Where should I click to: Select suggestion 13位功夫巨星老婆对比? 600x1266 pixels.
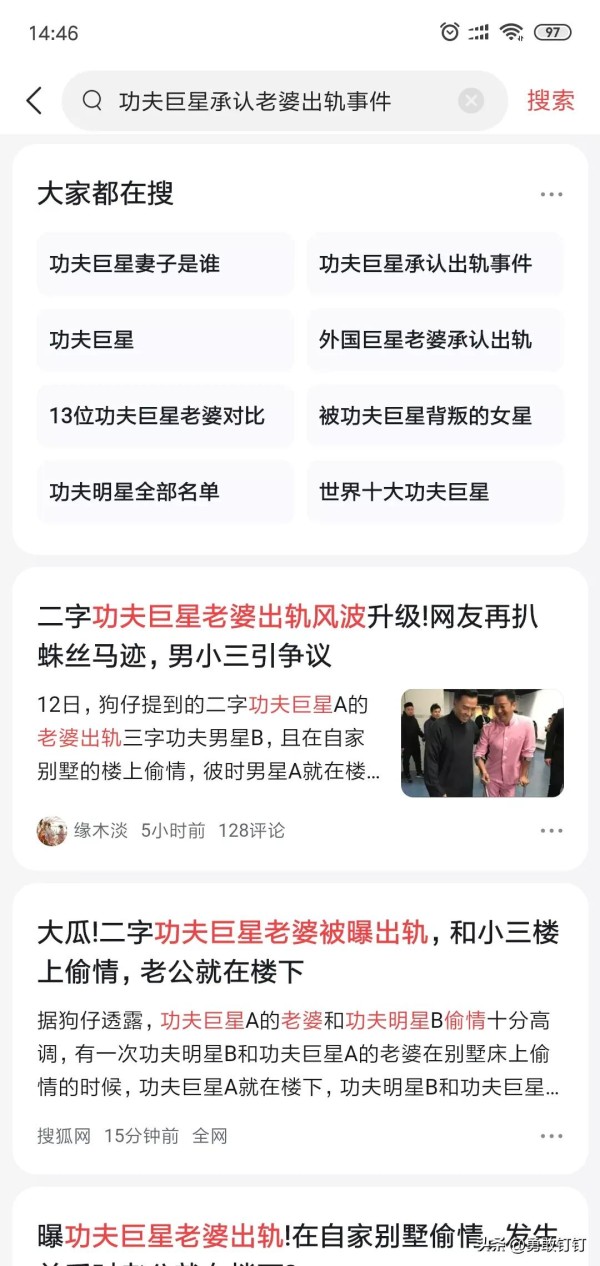tap(165, 416)
